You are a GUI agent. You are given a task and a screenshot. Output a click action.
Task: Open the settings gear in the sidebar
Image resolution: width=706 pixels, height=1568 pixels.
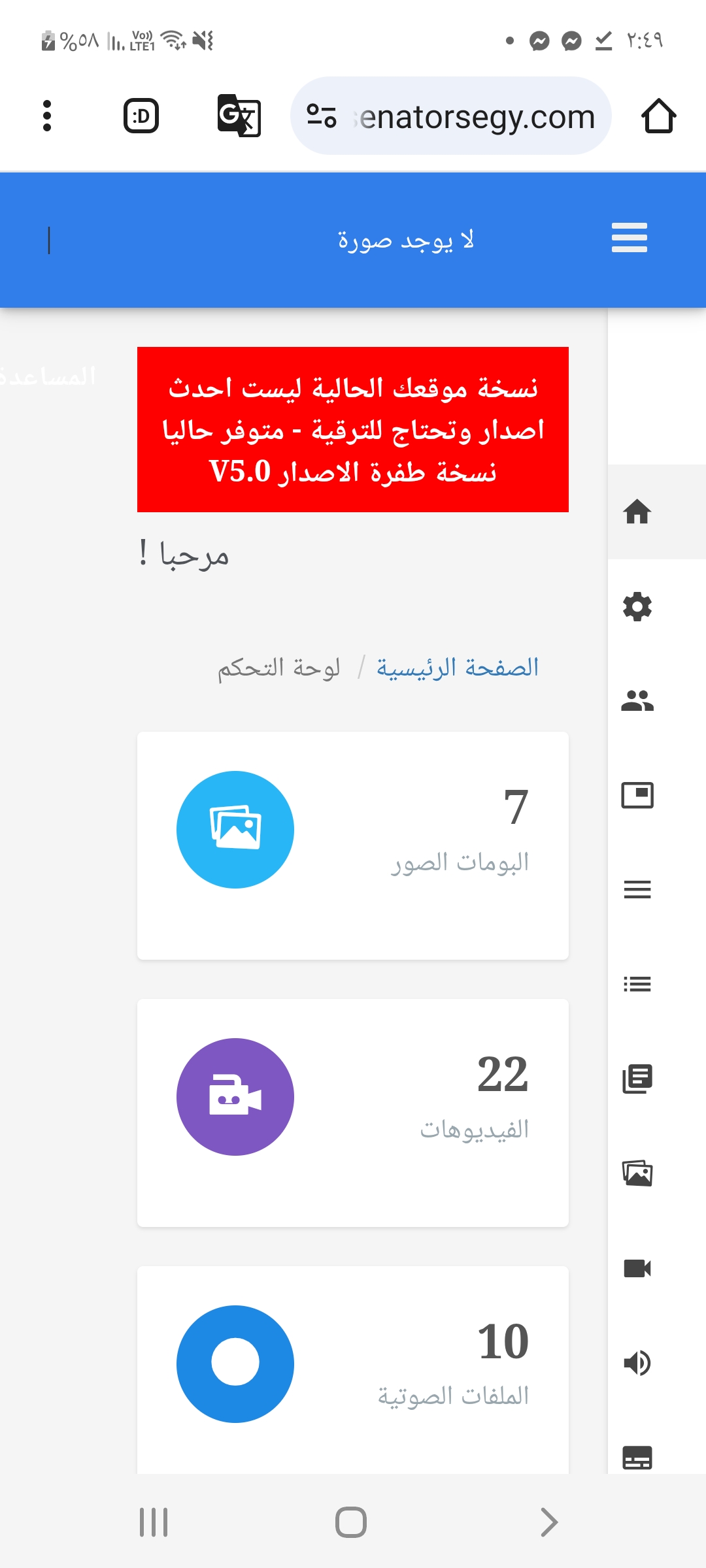[x=637, y=606]
